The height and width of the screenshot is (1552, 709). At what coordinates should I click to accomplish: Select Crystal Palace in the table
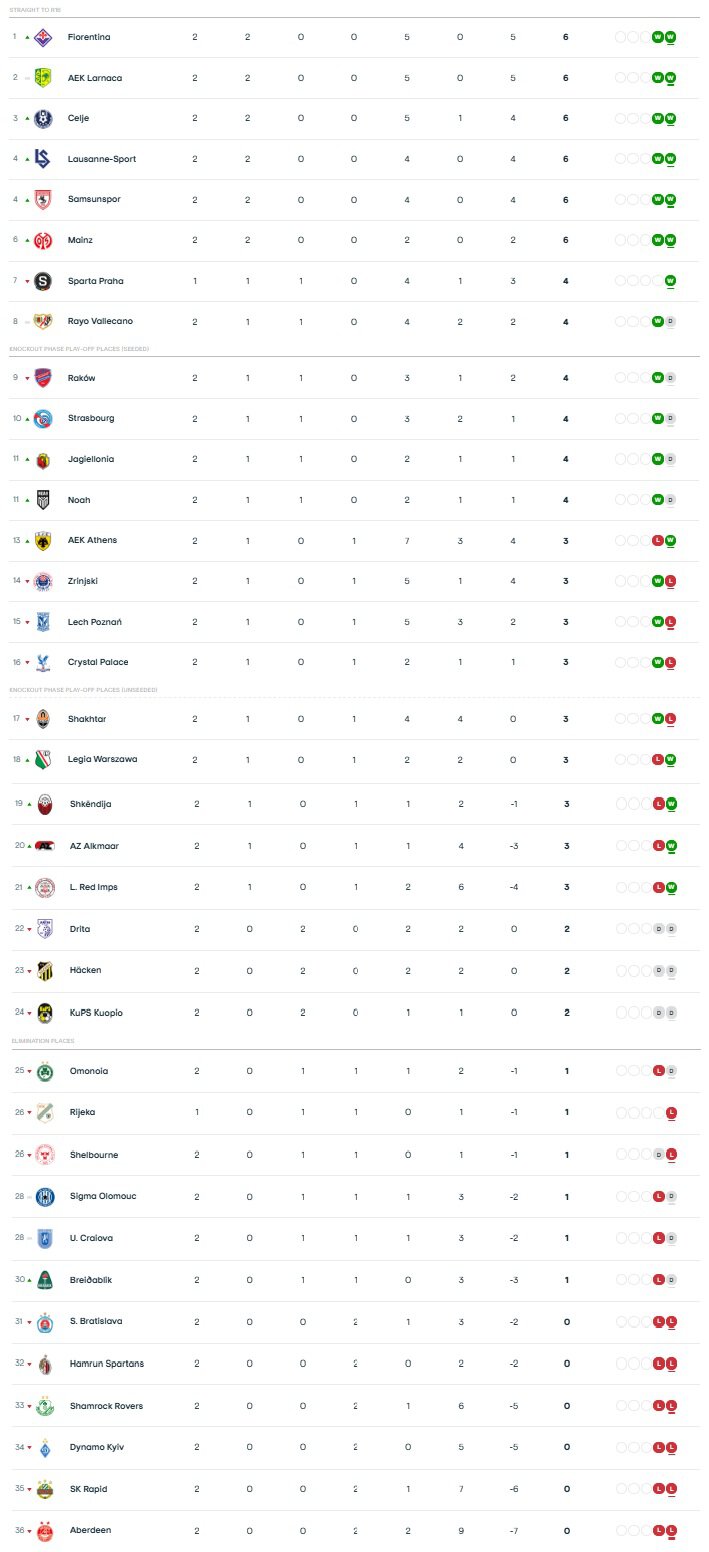tap(97, 662)
